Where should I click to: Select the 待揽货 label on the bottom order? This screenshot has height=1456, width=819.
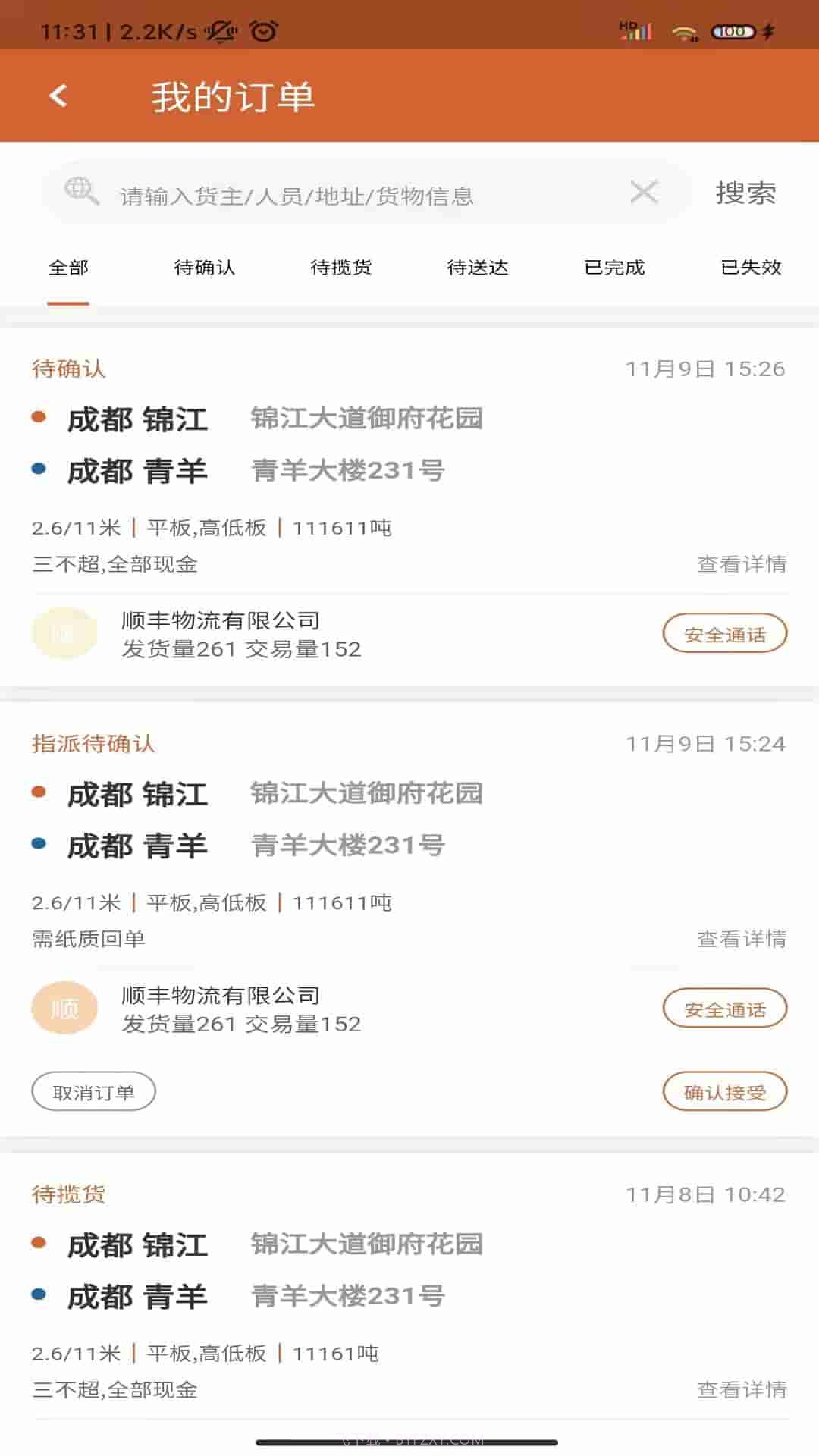click(x=67, y=1194)
